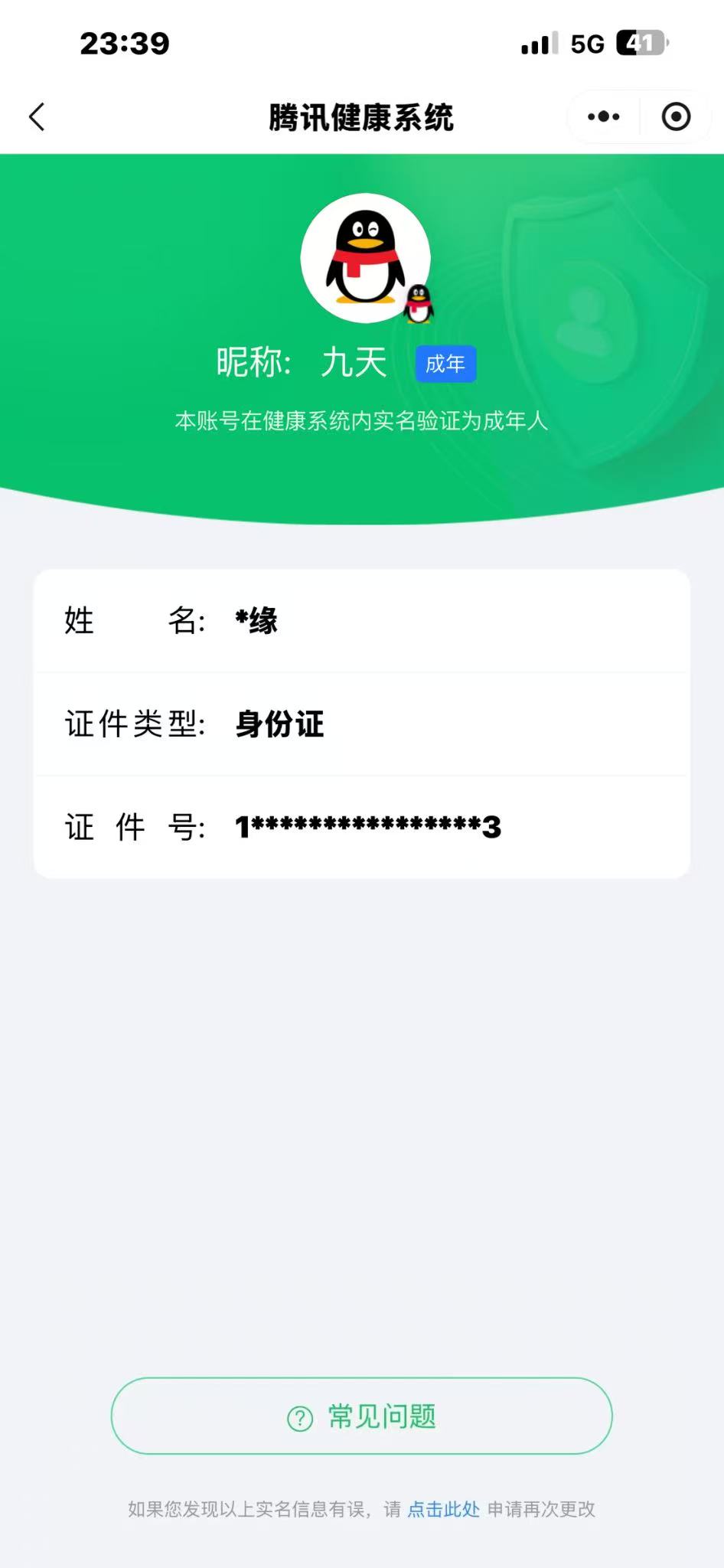This screenshot has height=1568, width=724.
Task: Select the 身份证 certificate type value
Action: pos(280,725)
